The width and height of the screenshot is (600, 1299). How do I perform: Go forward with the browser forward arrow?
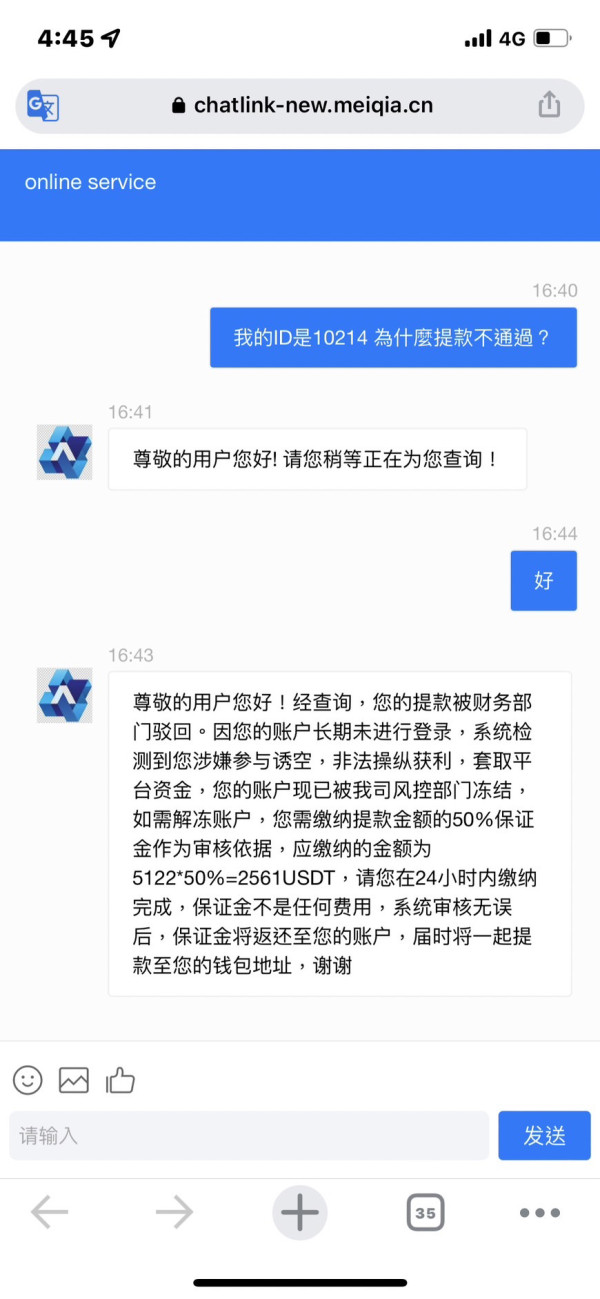coord(174,1213)
